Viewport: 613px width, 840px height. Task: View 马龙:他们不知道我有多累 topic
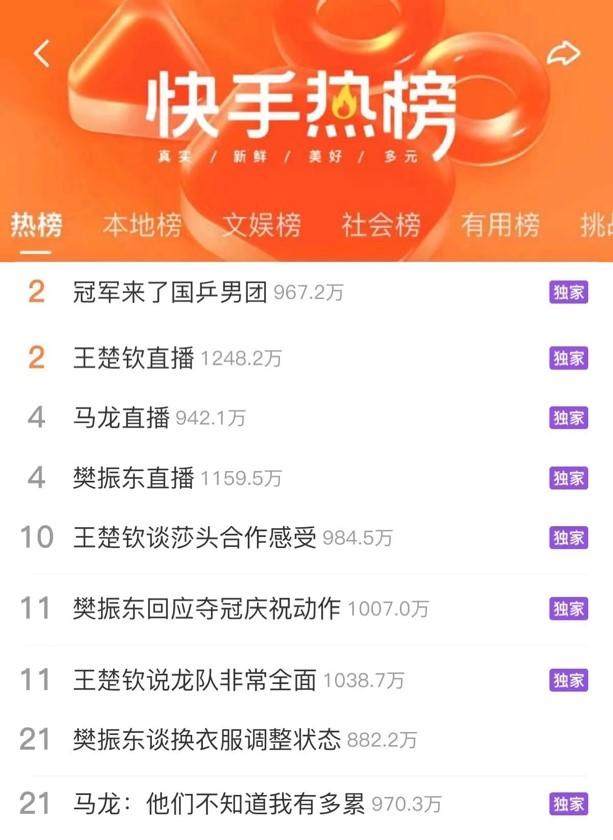(220, 802)
